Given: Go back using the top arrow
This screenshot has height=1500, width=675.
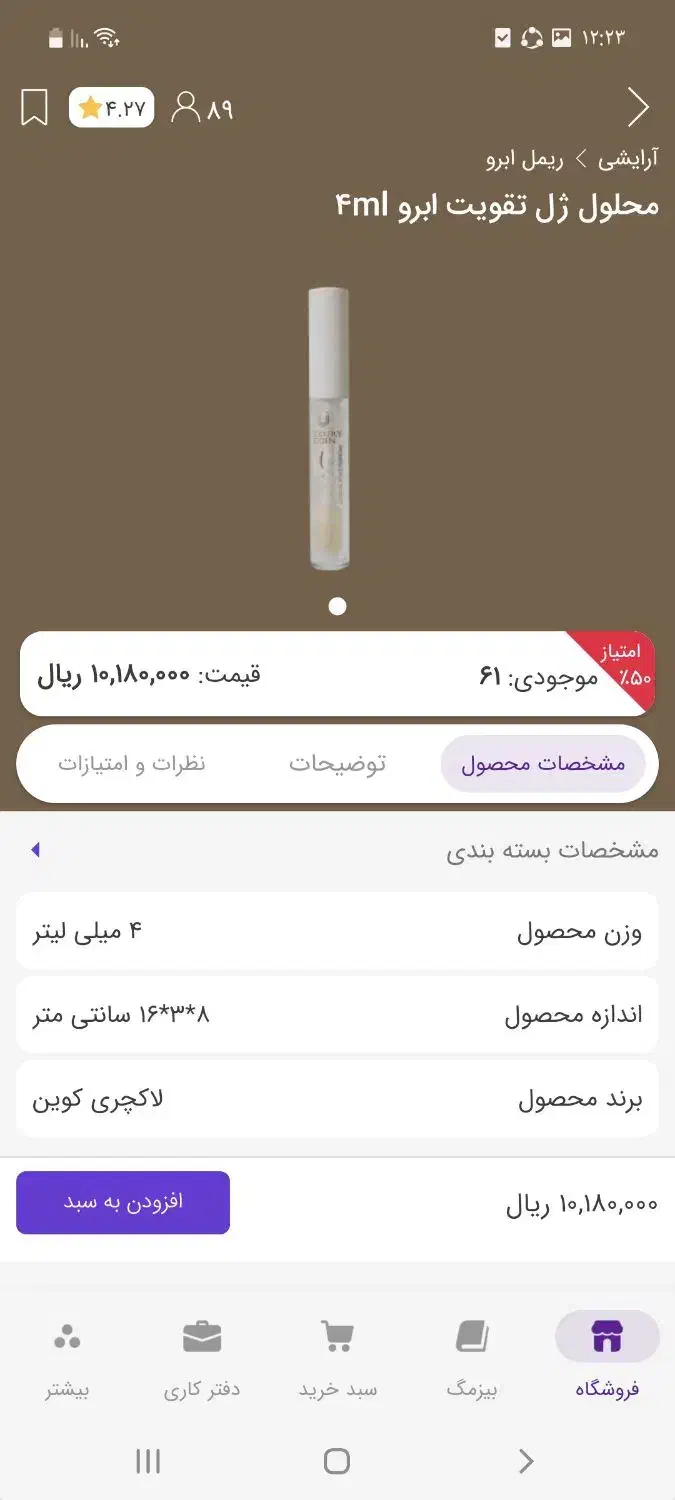Looking at the screenshot, I should point(638,108).
